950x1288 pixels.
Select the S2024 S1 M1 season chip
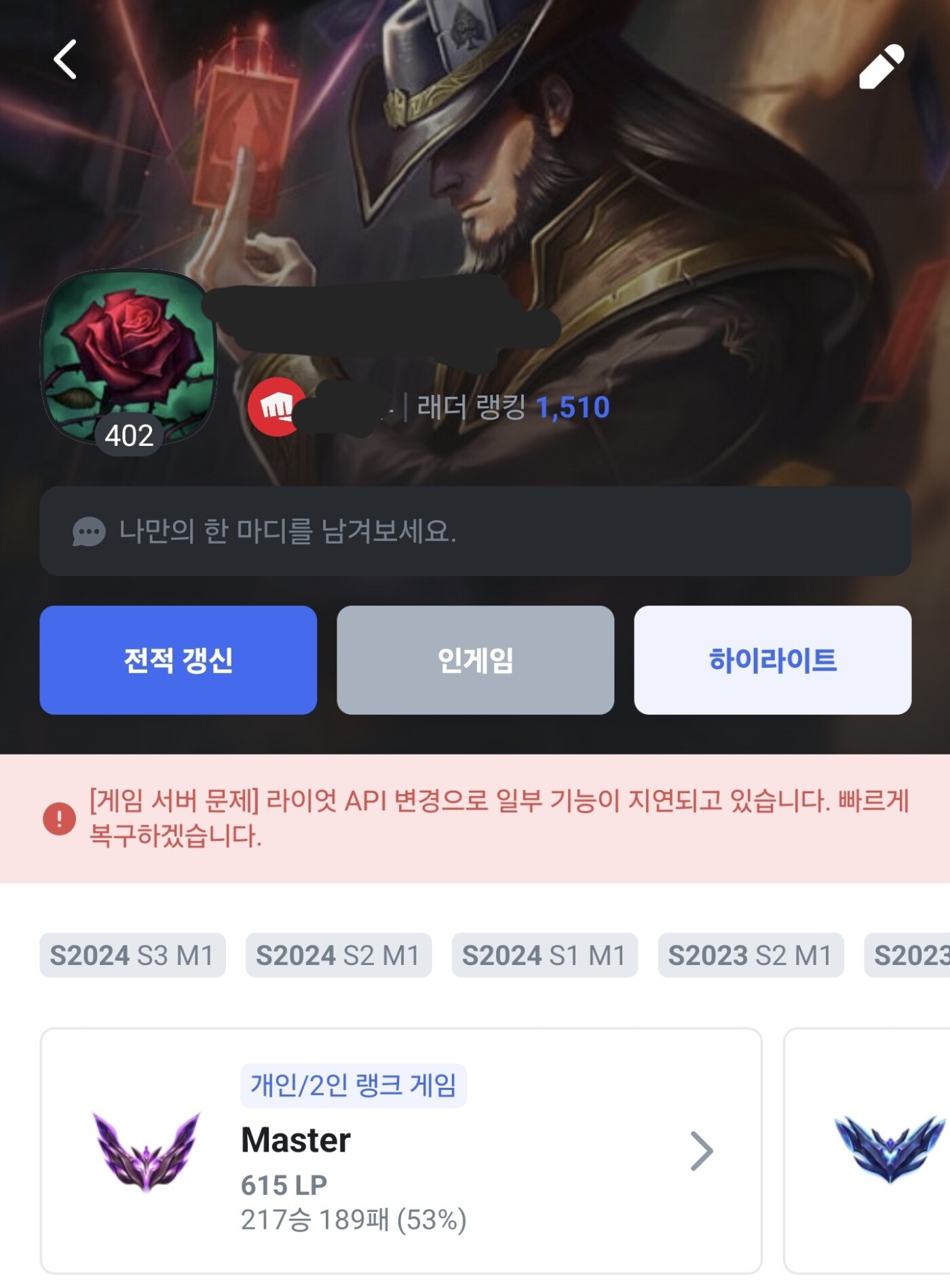click(x=544, y=955)
